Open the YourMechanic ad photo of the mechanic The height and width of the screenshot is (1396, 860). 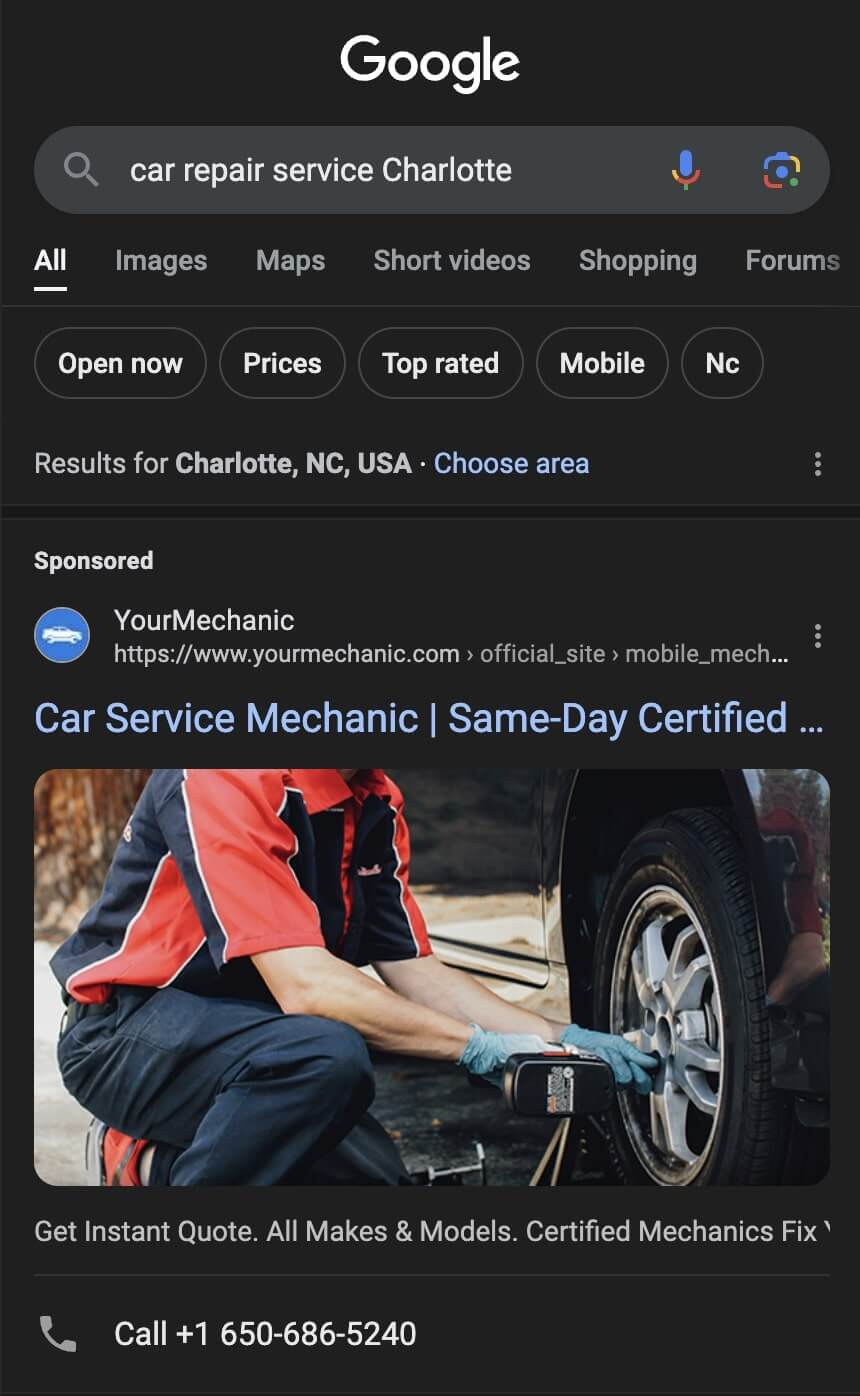coord(431,977)
